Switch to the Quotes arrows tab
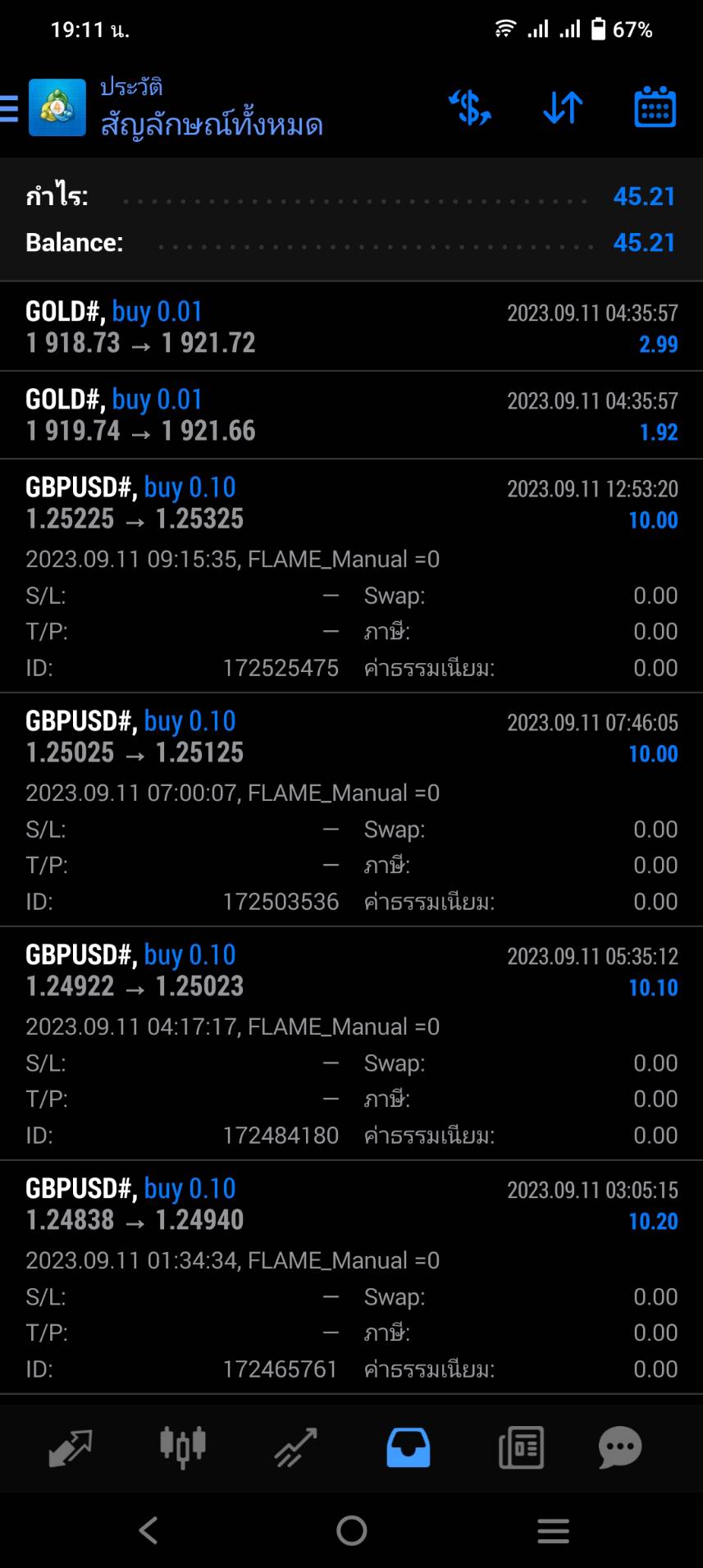Screen dimensions: 703x1568 (x=71, y=1448)
